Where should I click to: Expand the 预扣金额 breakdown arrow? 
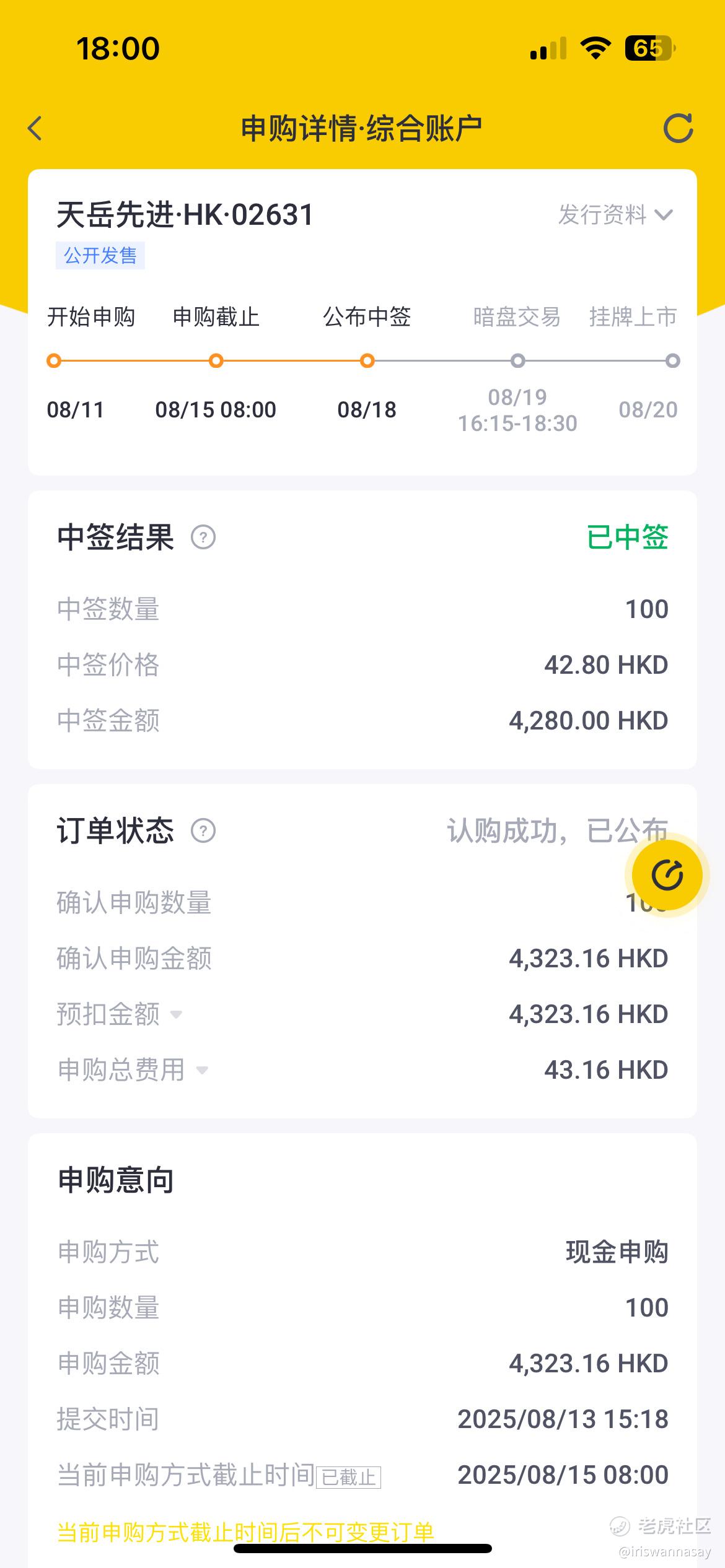point(176,1014)
